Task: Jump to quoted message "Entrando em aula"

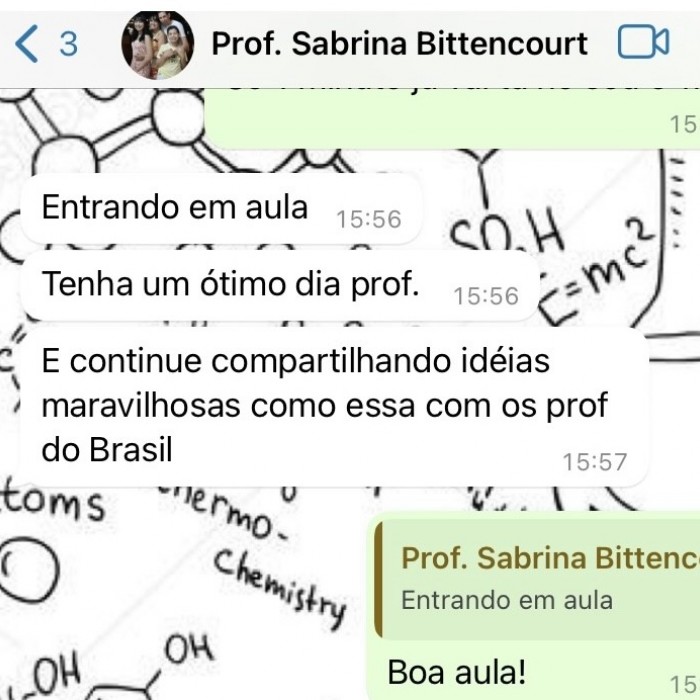Action: pos(540,580)
